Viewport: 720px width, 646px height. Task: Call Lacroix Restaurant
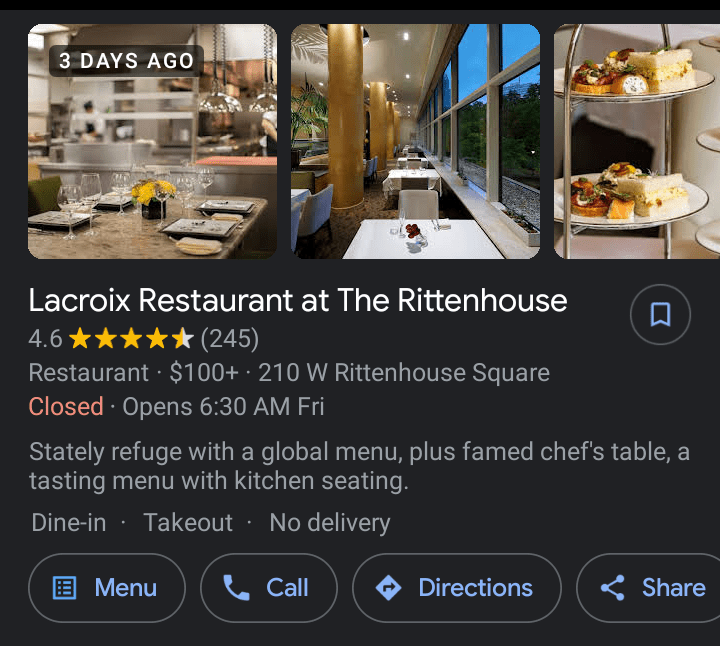[x=268, y=588]
